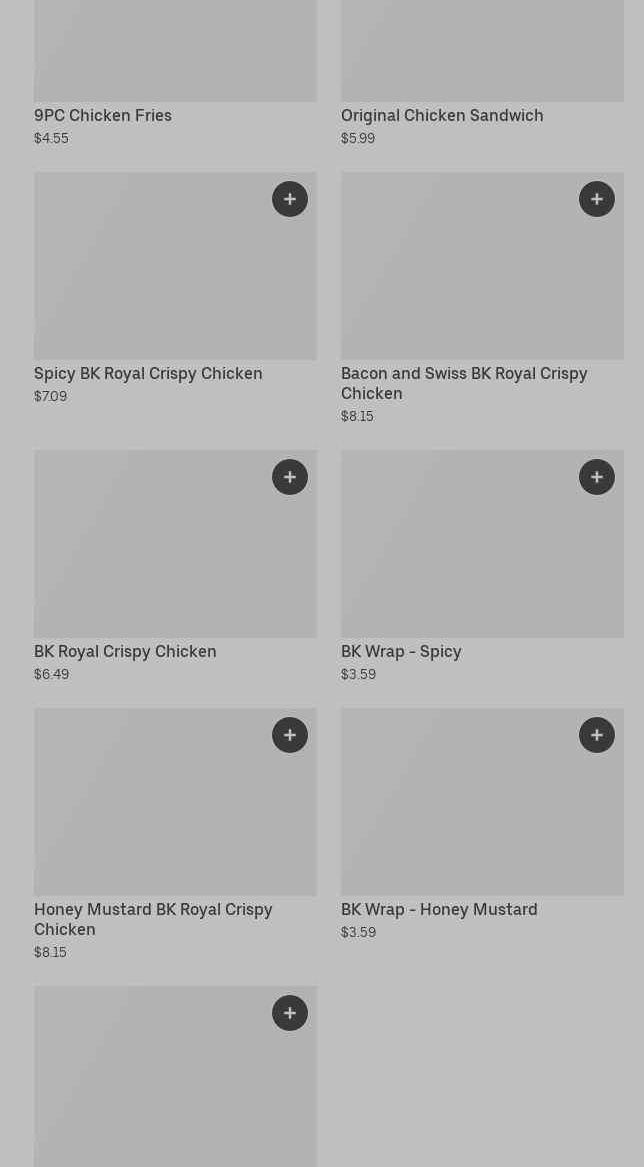Add Honey Mustard BK Royal Crispy Chicken
This screenshot has height=1167, width=644.
290,735
